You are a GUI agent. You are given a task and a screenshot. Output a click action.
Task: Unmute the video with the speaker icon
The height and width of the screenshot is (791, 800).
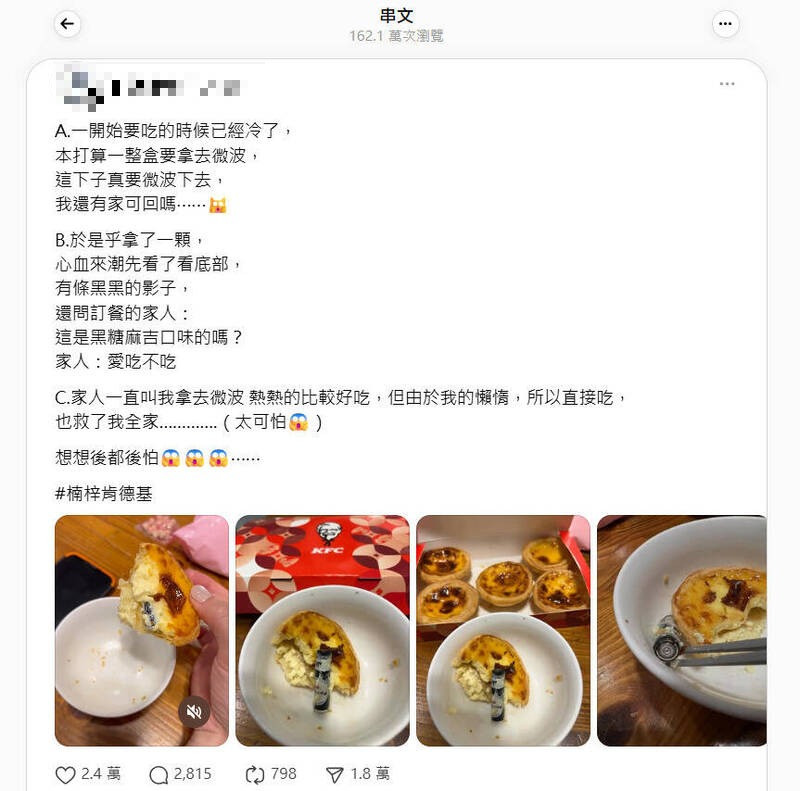pyautogui.click(x=194, y=712)
